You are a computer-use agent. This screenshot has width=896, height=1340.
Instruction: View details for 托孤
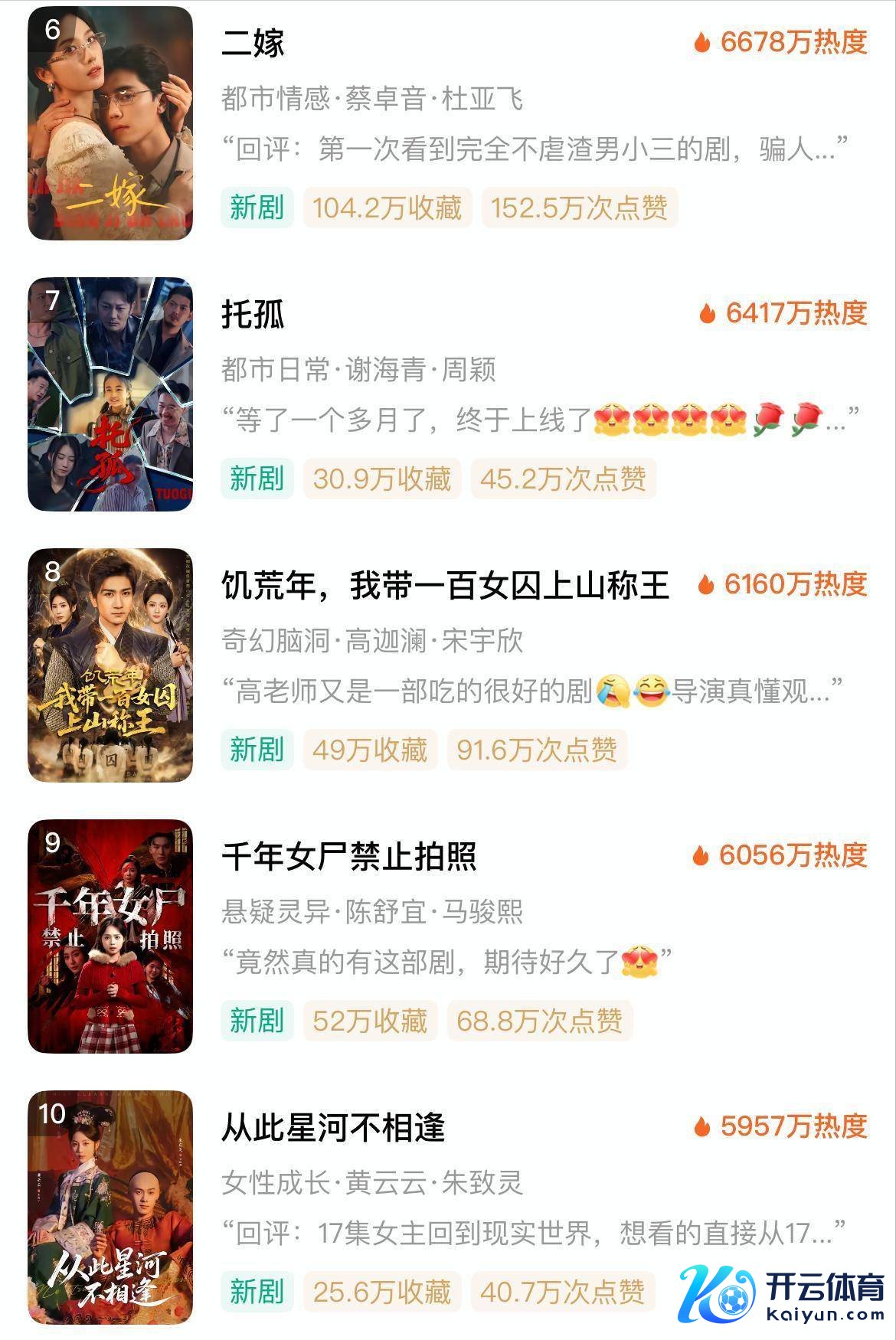coord(253,314)
